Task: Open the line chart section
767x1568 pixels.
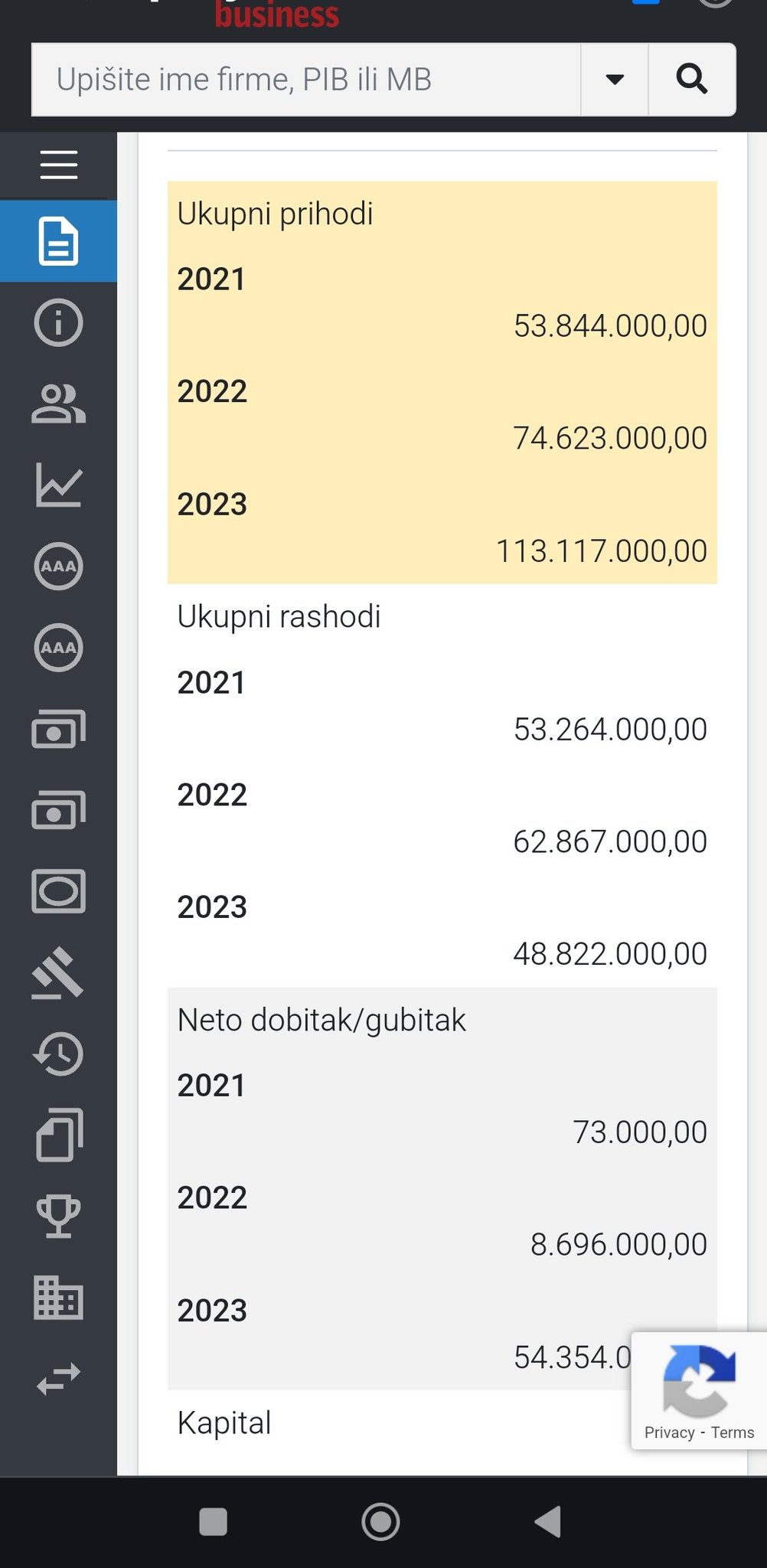Action: click(x=58, y=485)
